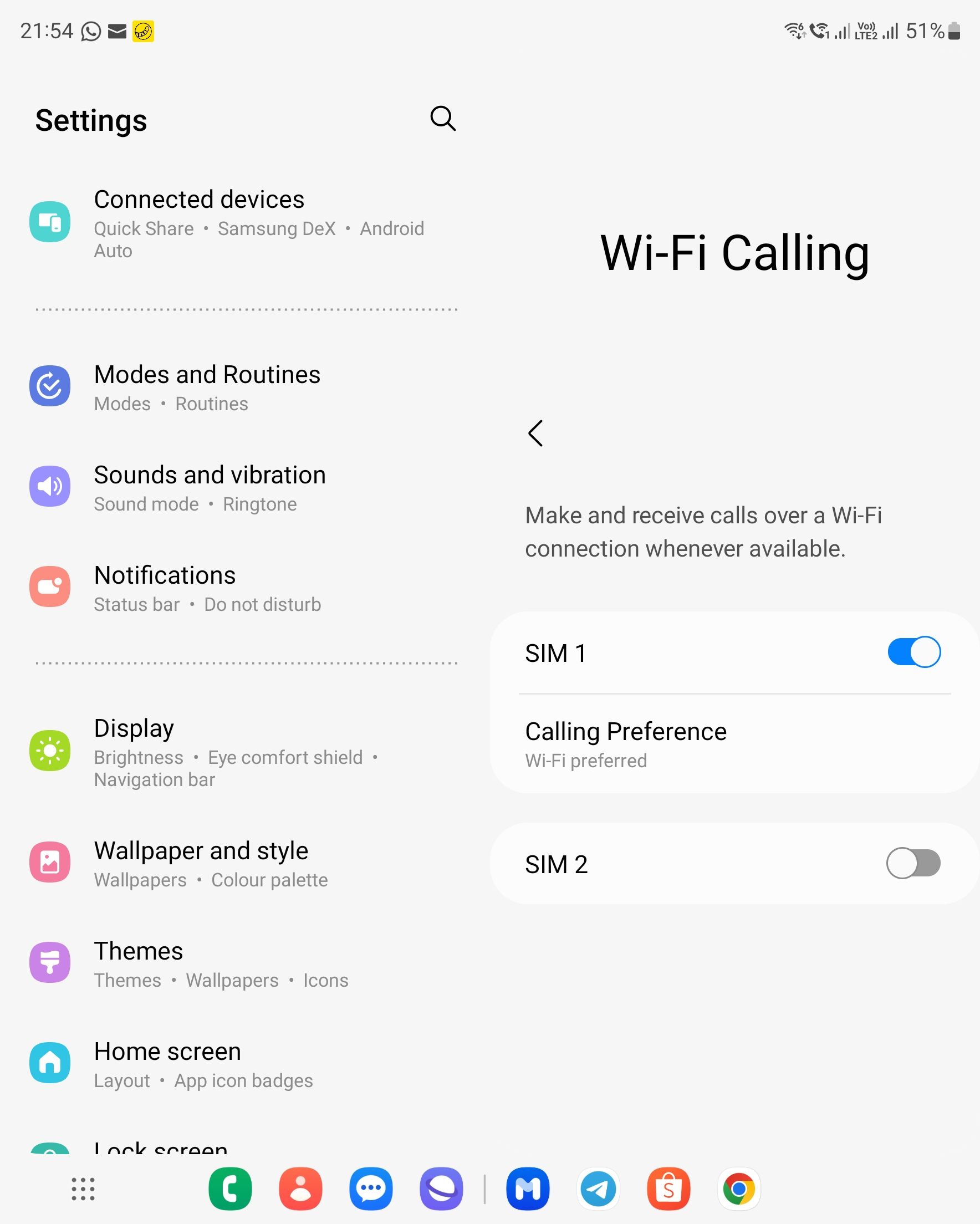Launch Chrome from the taskbar

coord(739,1188)
